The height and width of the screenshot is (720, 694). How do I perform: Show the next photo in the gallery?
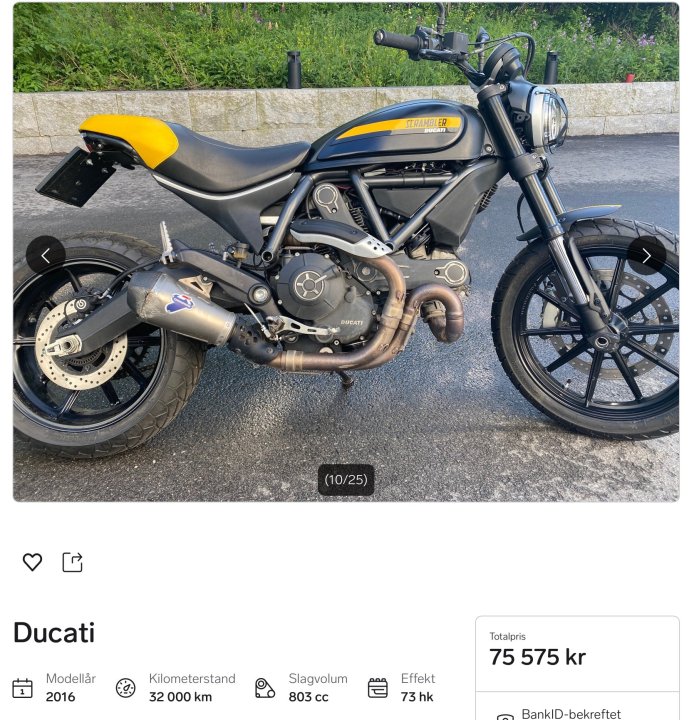[x=646, y=255]
